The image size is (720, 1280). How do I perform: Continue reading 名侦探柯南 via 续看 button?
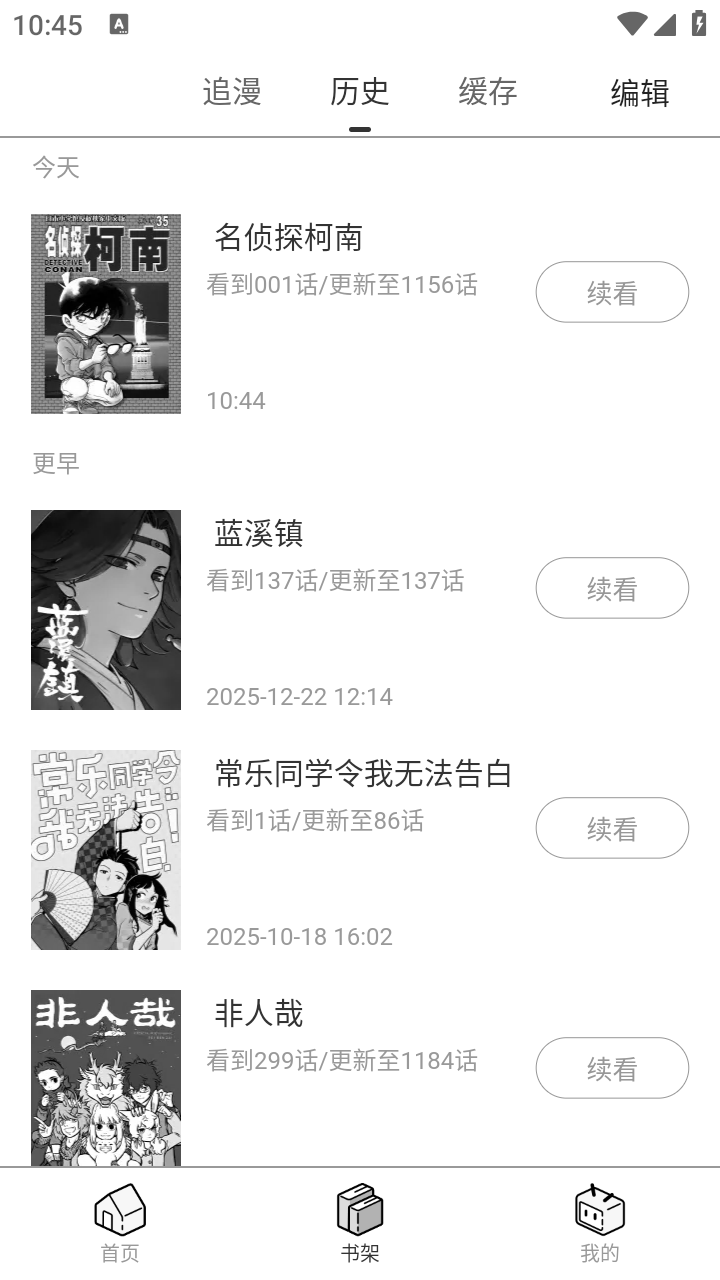coord(611,292)
